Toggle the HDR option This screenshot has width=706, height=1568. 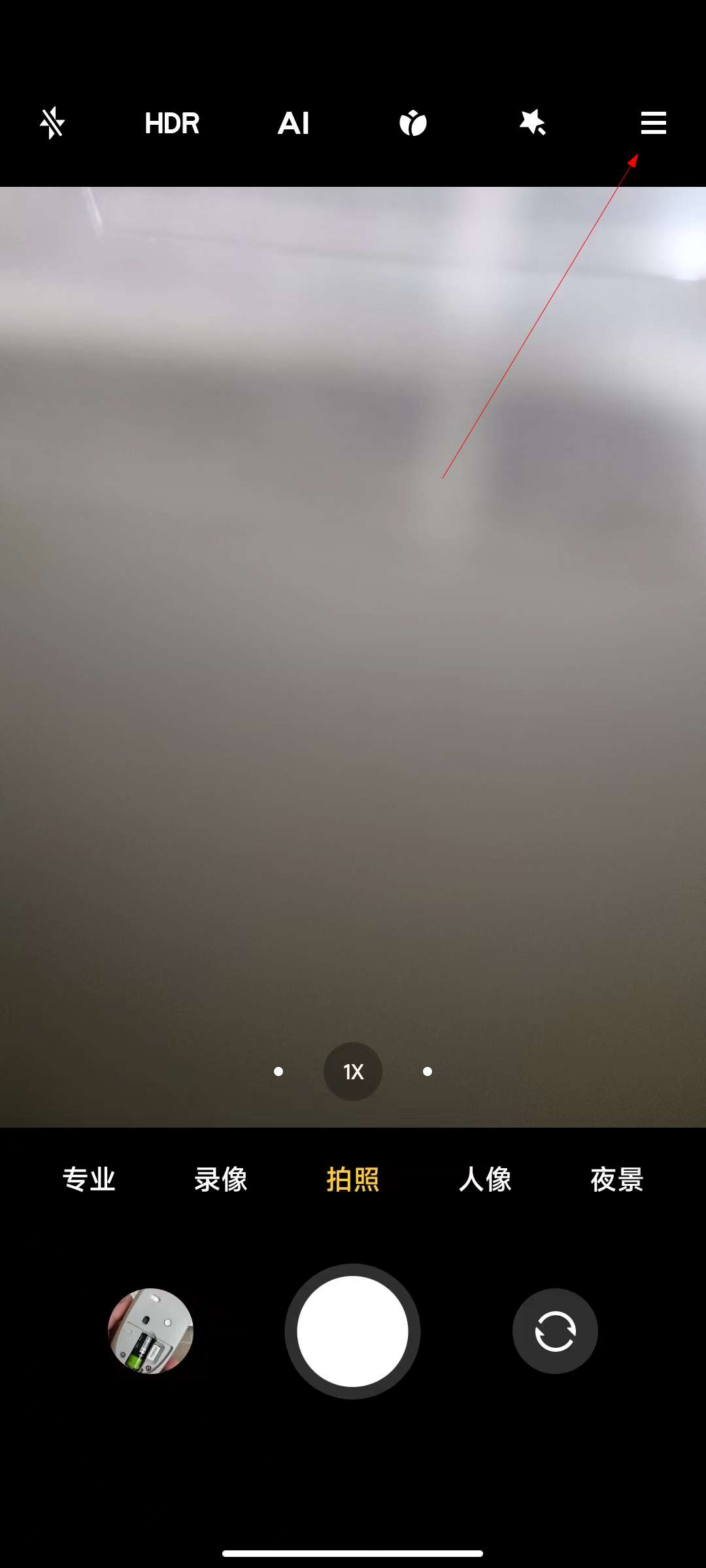click(172, 123)
